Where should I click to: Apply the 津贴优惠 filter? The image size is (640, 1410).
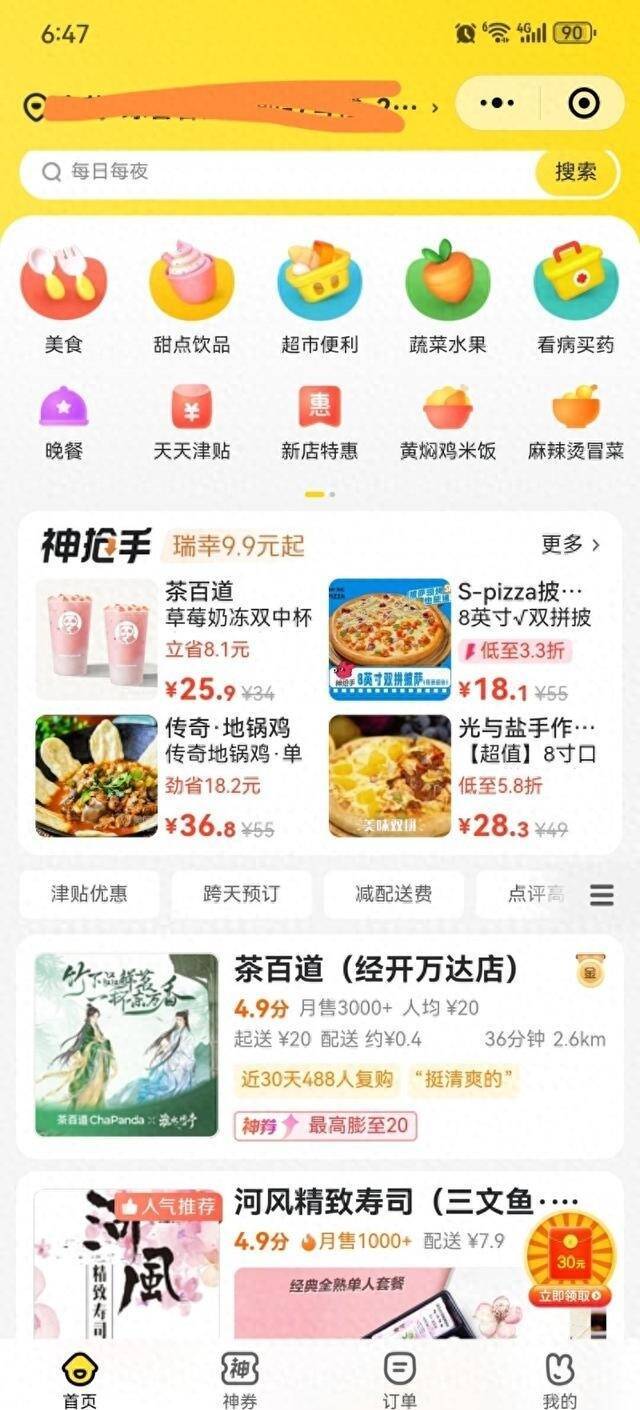89,894
